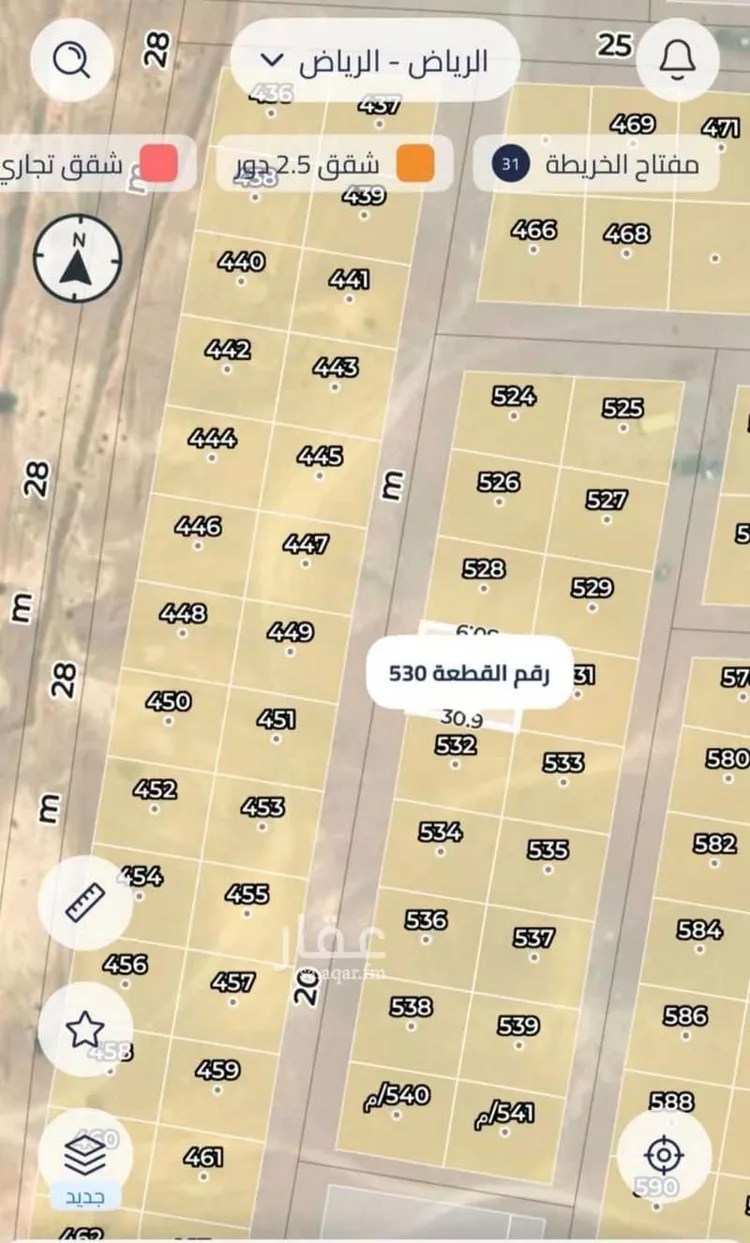The height and width of the screenshot is (1243, 750).
Task: Tap the رقم القطعة 530 plot label
Action: pyautogui.click(x=470, y=673)
